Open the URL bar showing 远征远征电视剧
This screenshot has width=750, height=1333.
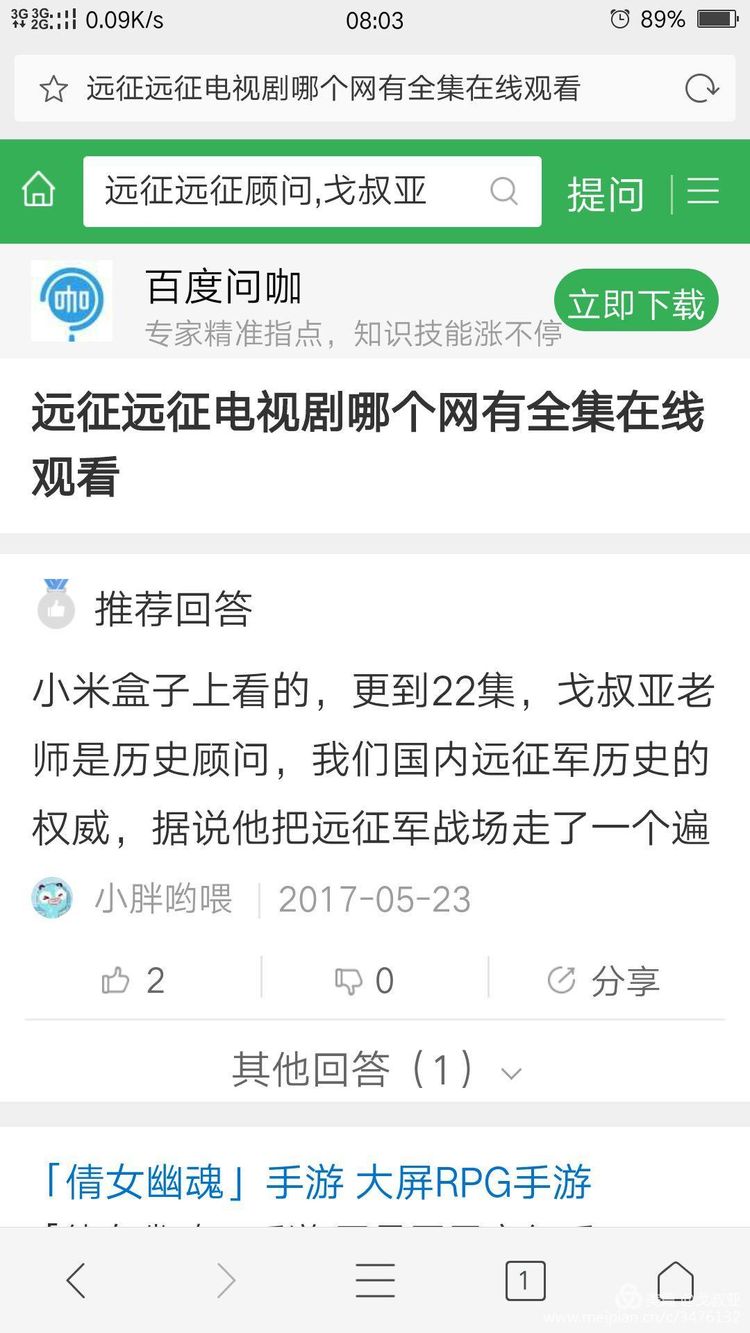tap(340, 89)
